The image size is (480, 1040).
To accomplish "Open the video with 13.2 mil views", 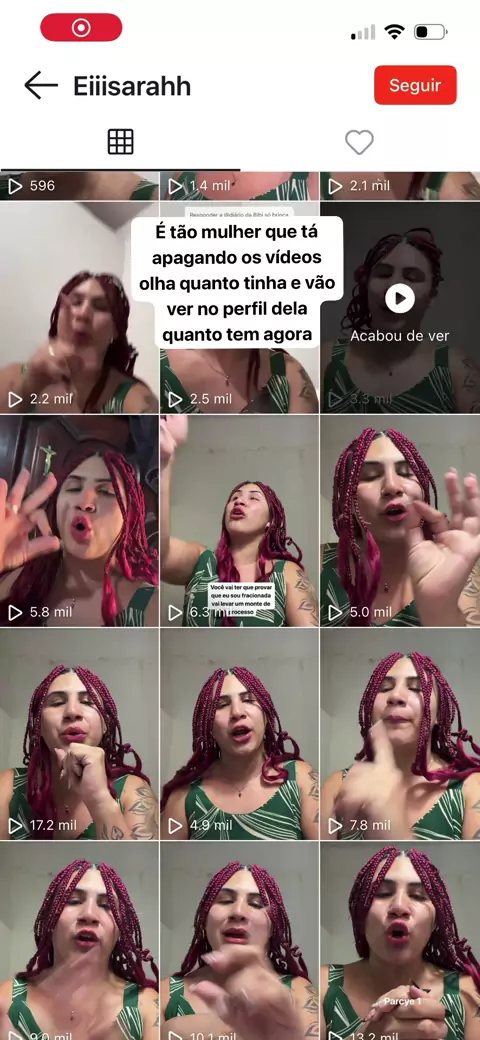I will point(400,941).
